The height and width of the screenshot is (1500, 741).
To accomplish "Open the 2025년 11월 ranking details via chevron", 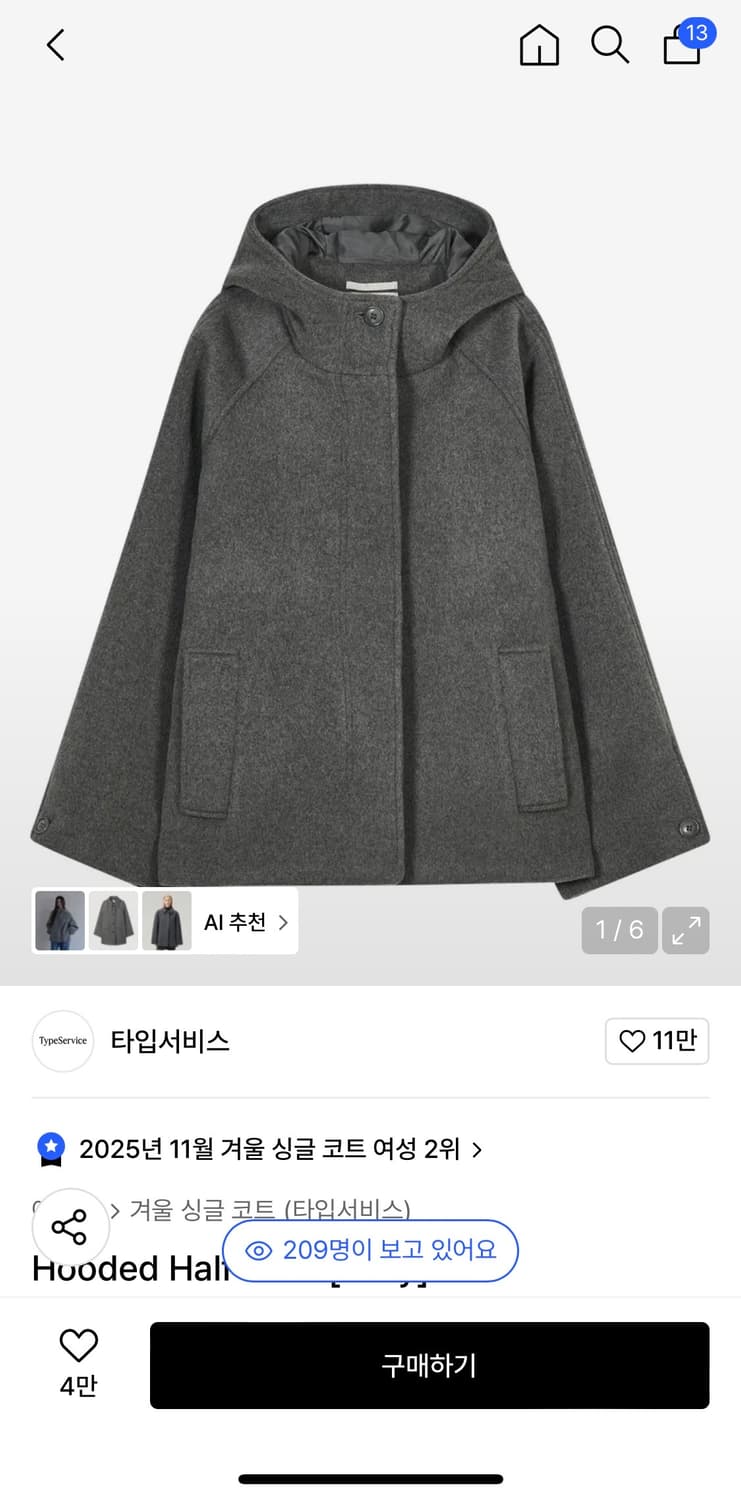I will pyautogui.click(x=477, y=1149).
